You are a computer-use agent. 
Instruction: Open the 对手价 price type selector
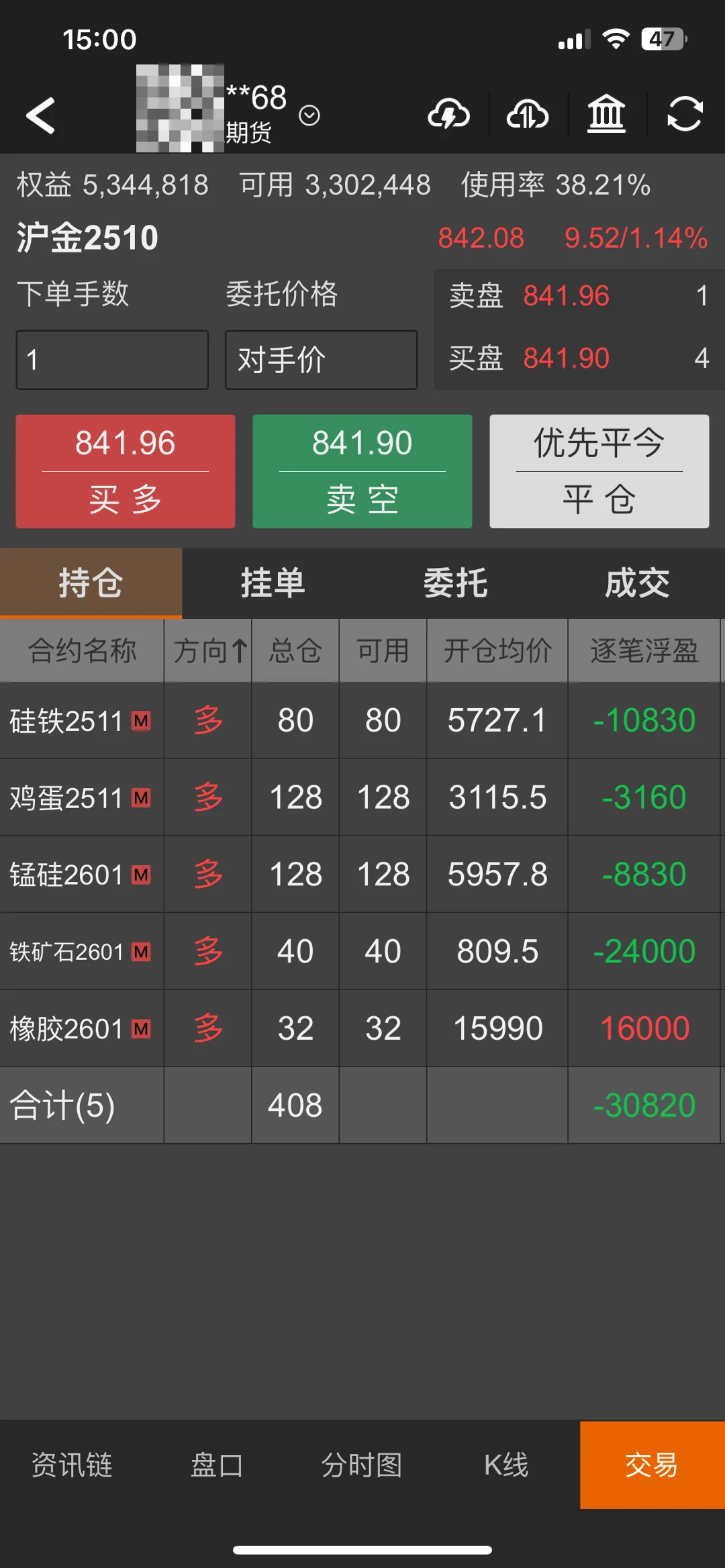click(x=321, y=360)
